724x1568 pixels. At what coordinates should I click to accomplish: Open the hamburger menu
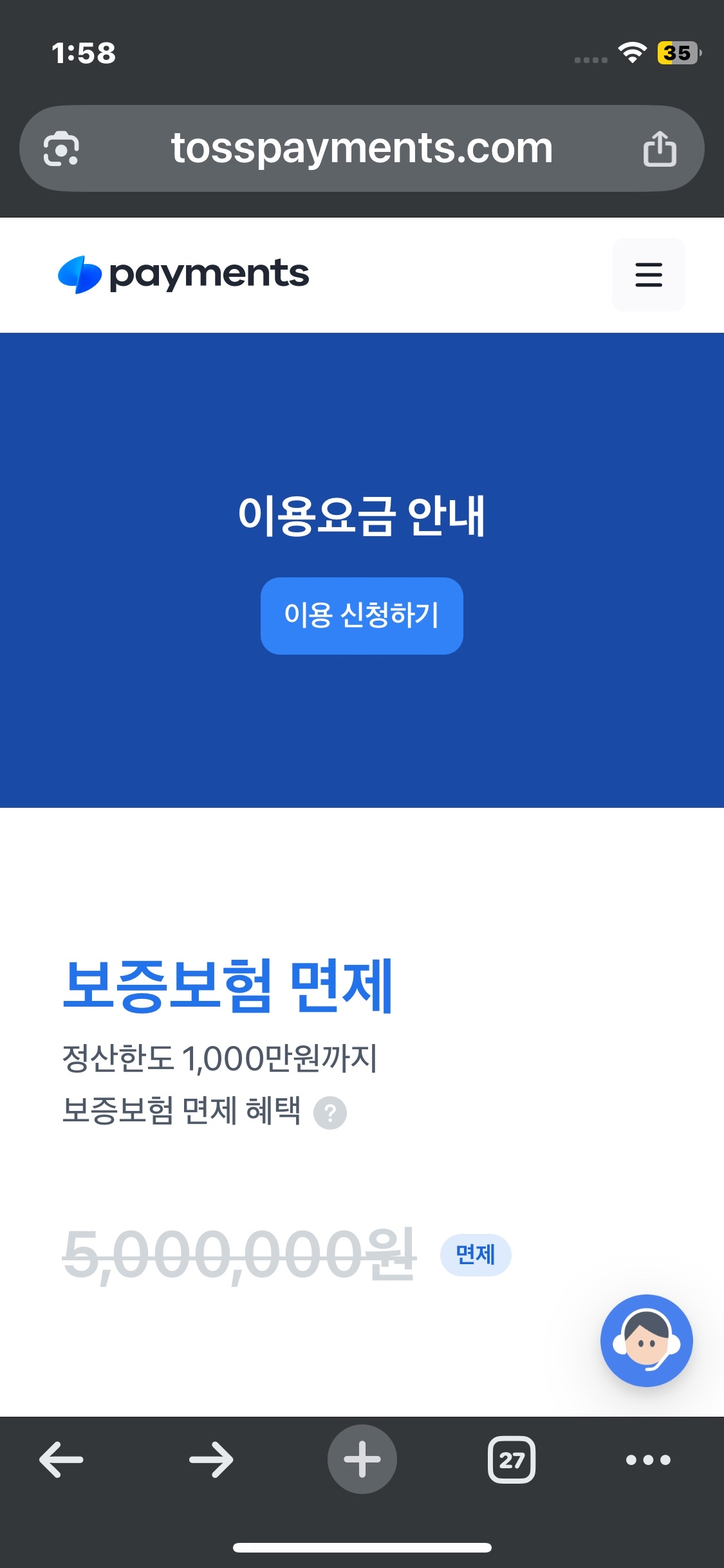pos(648,275)
